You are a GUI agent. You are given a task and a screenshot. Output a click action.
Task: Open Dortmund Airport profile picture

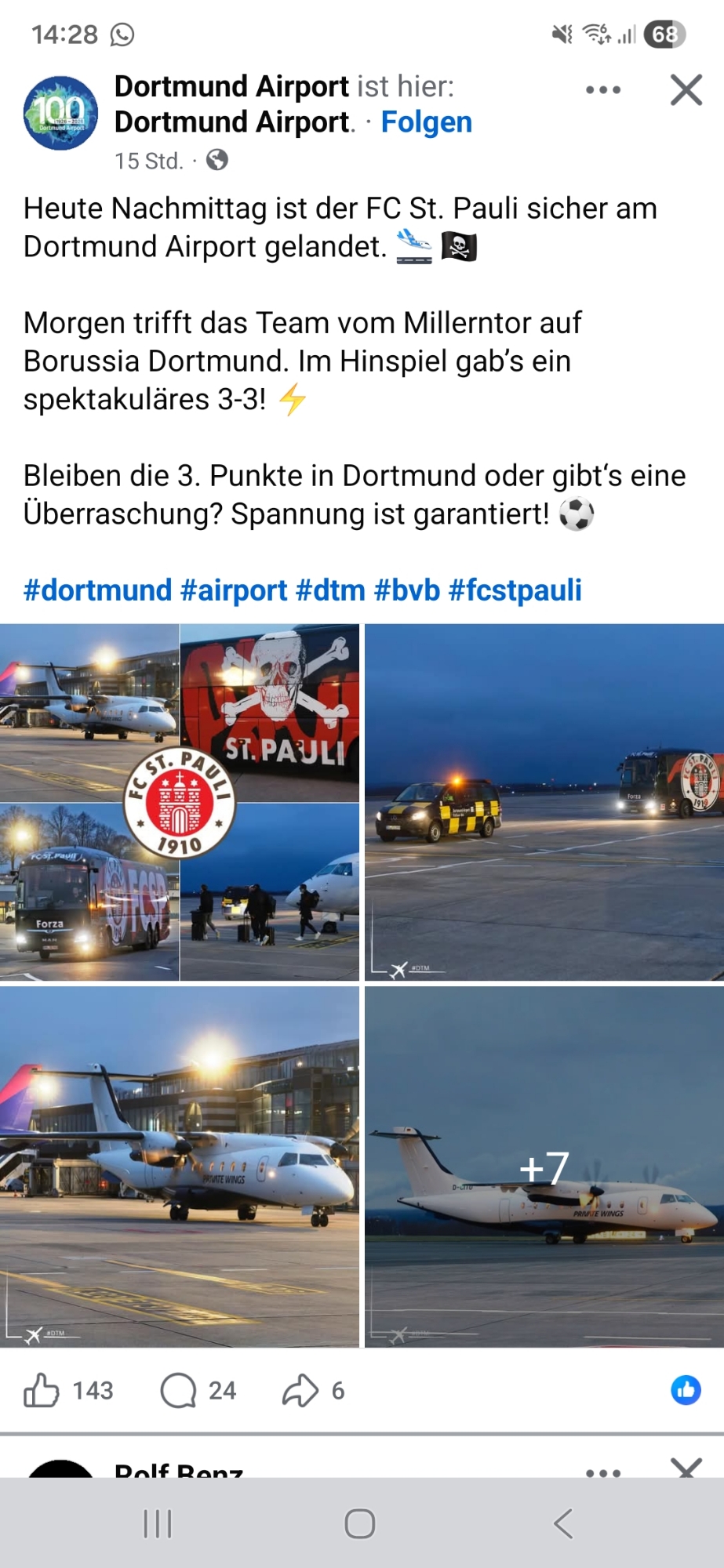60,113
